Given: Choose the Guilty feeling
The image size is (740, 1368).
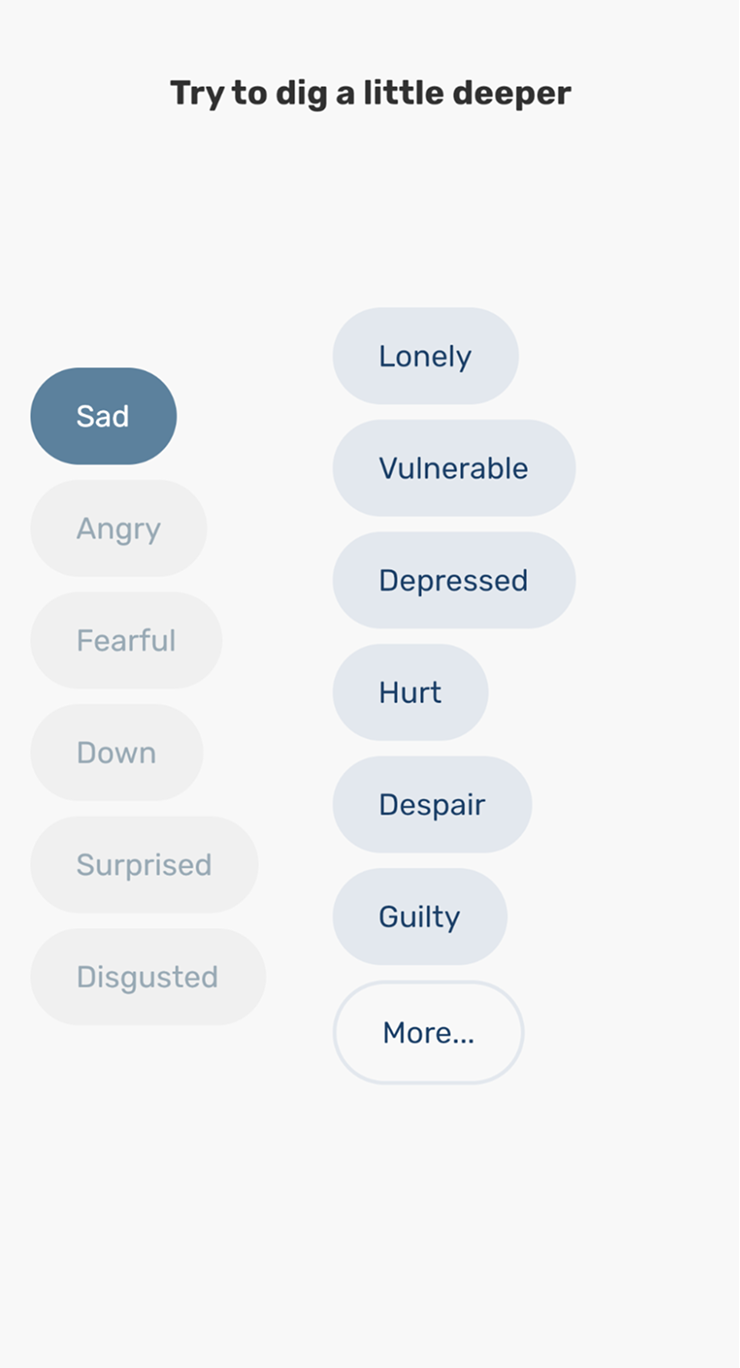Looking at the screenshot, I should coord(420,916).
